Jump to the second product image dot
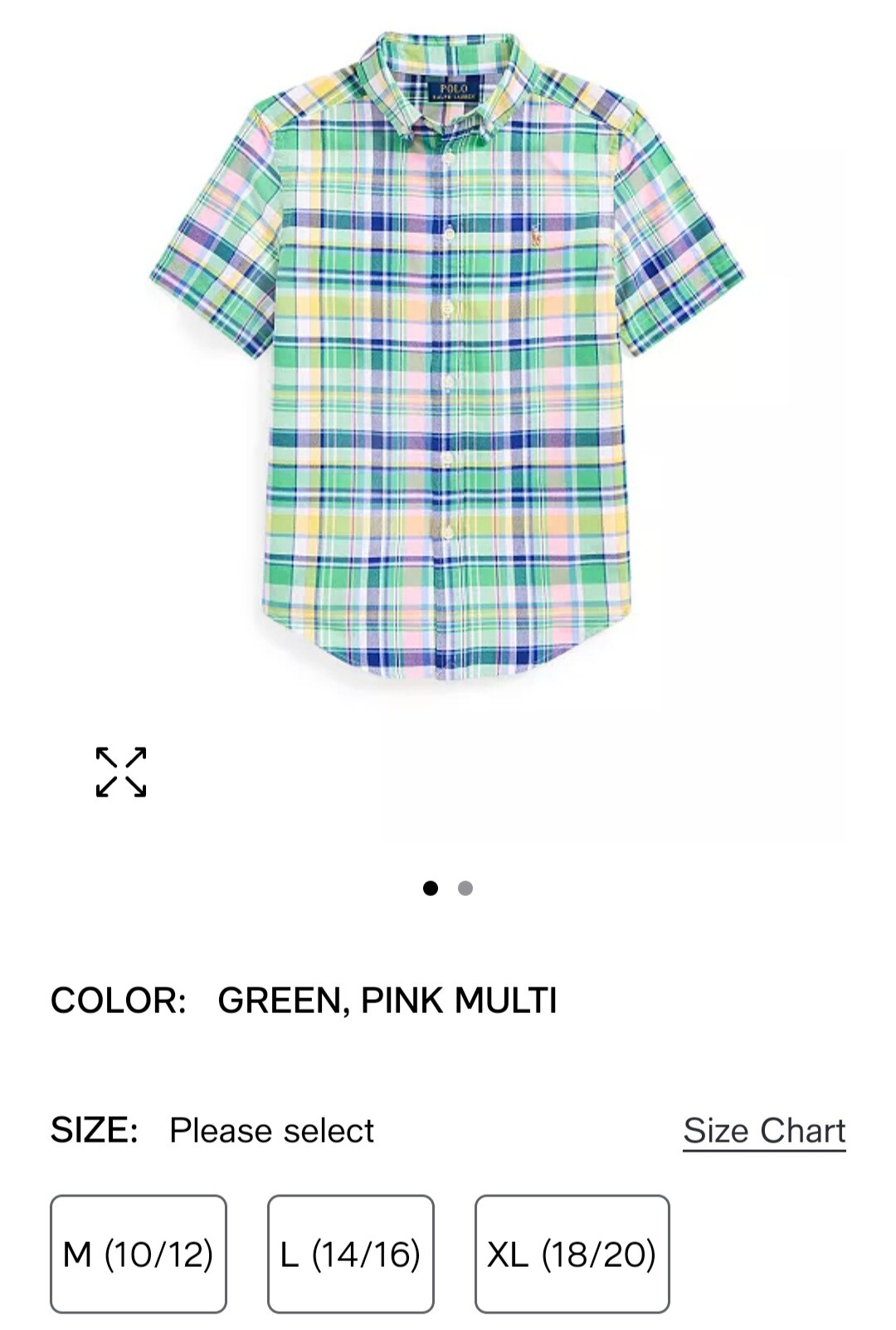This screenshot has width=896, height=1330. (465, 889)
